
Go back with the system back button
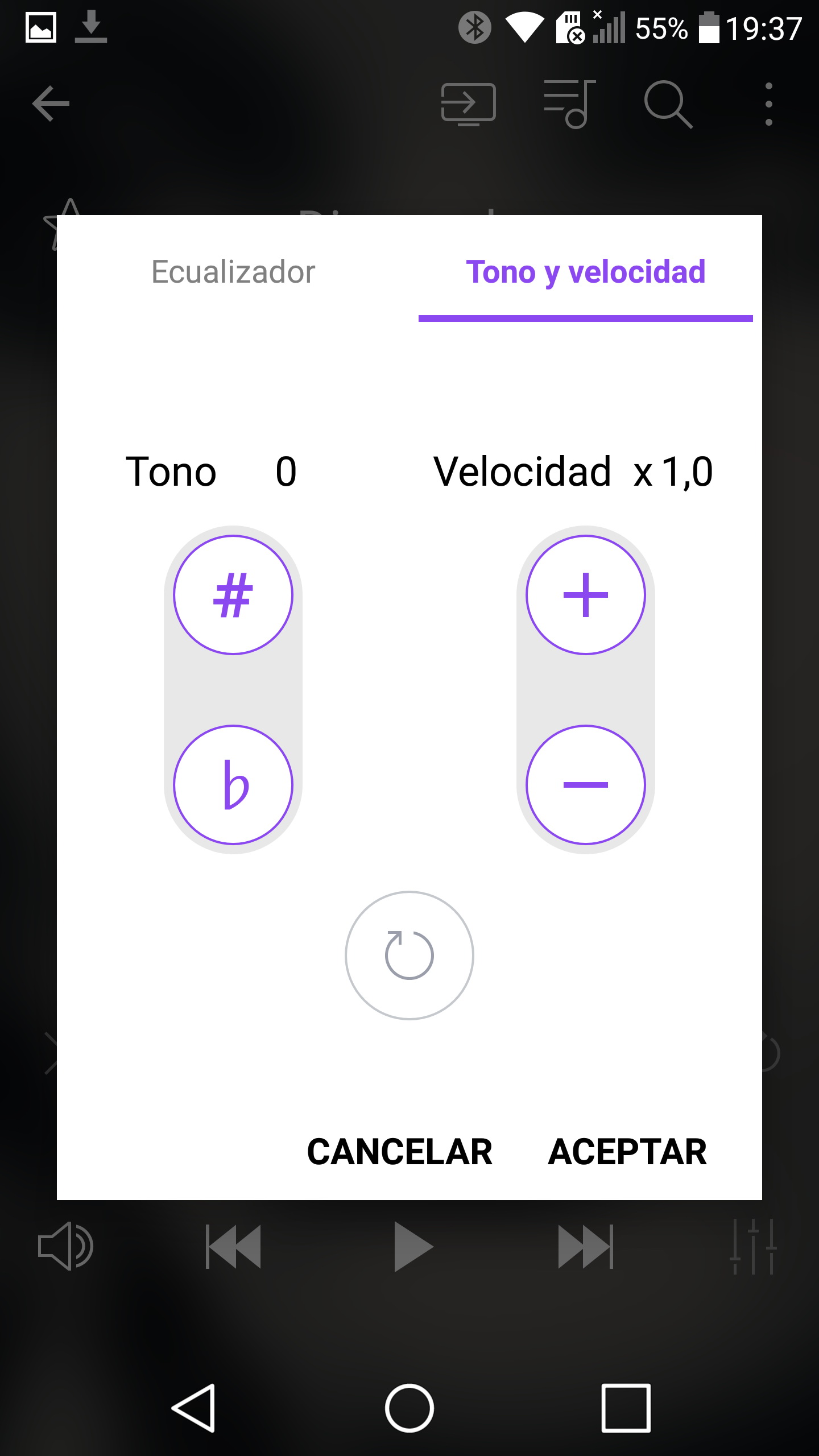(193, 1408)
